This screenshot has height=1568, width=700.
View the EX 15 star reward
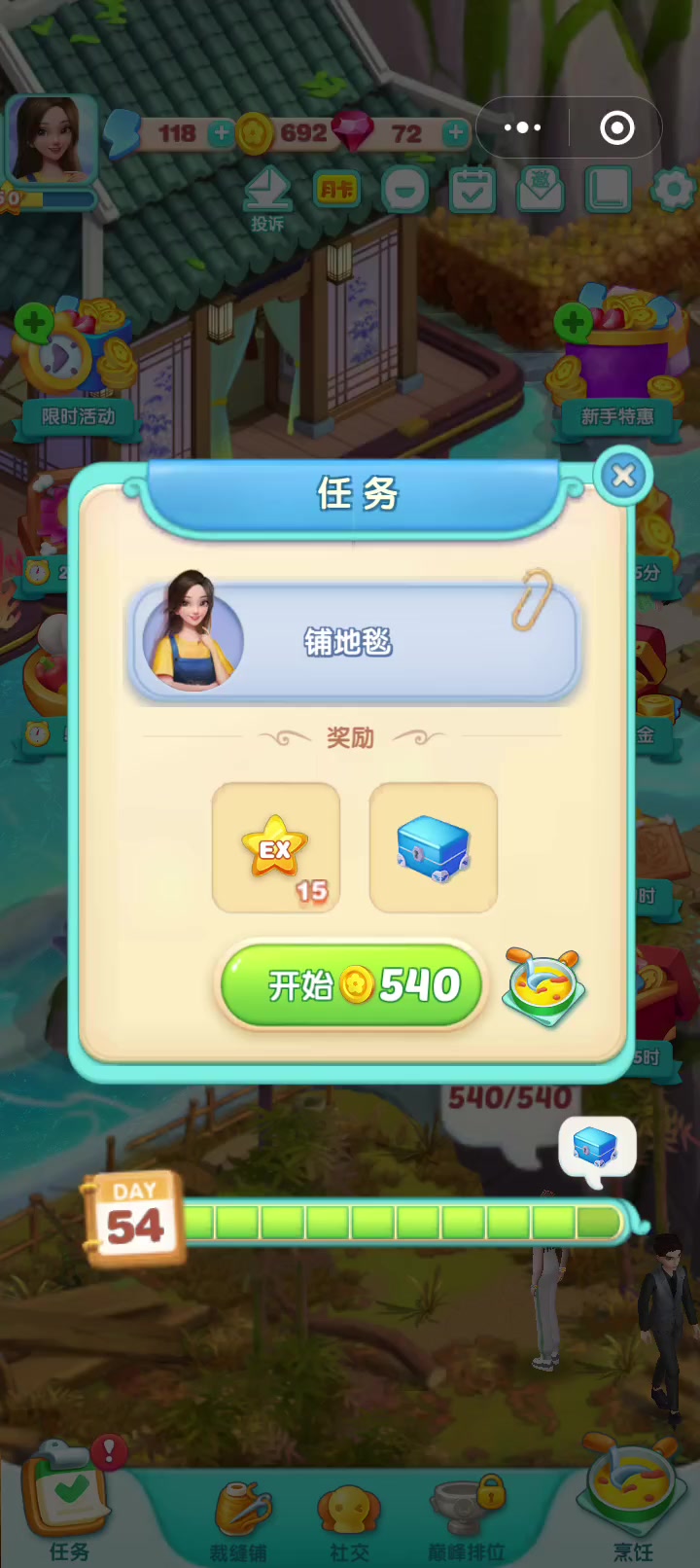click(276, 848)
